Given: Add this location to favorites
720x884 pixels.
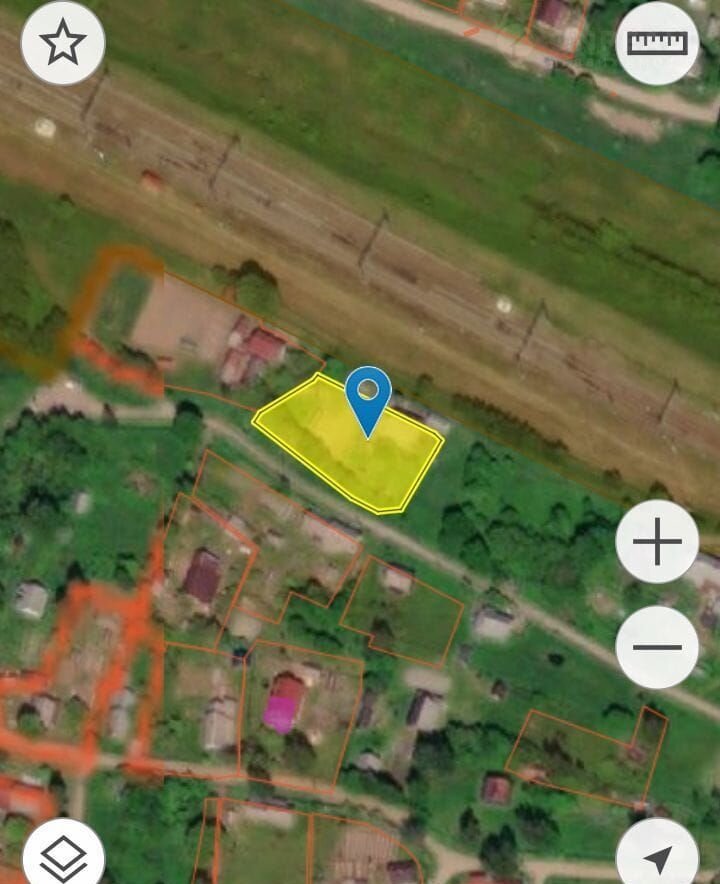Looking at the screenshot, I should coord(62,42).
